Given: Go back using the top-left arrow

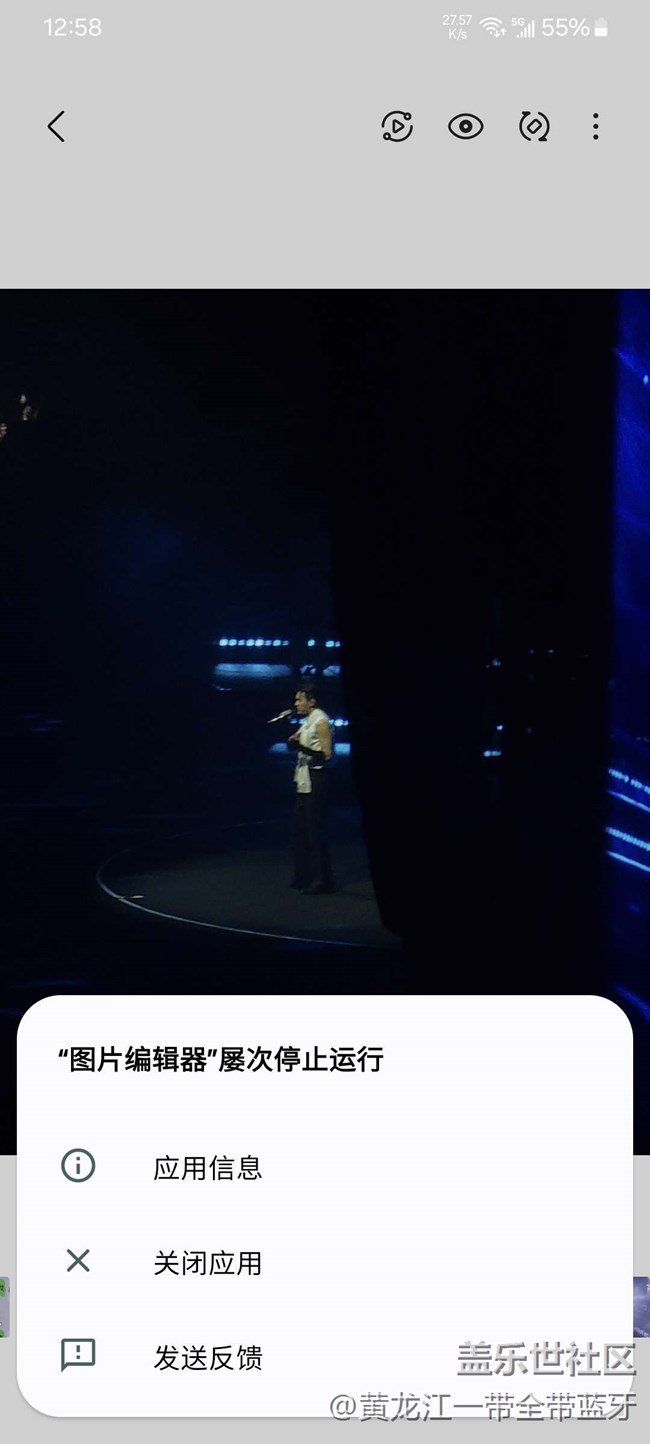Looking at the screenshot, I should [x=56, y=127].
